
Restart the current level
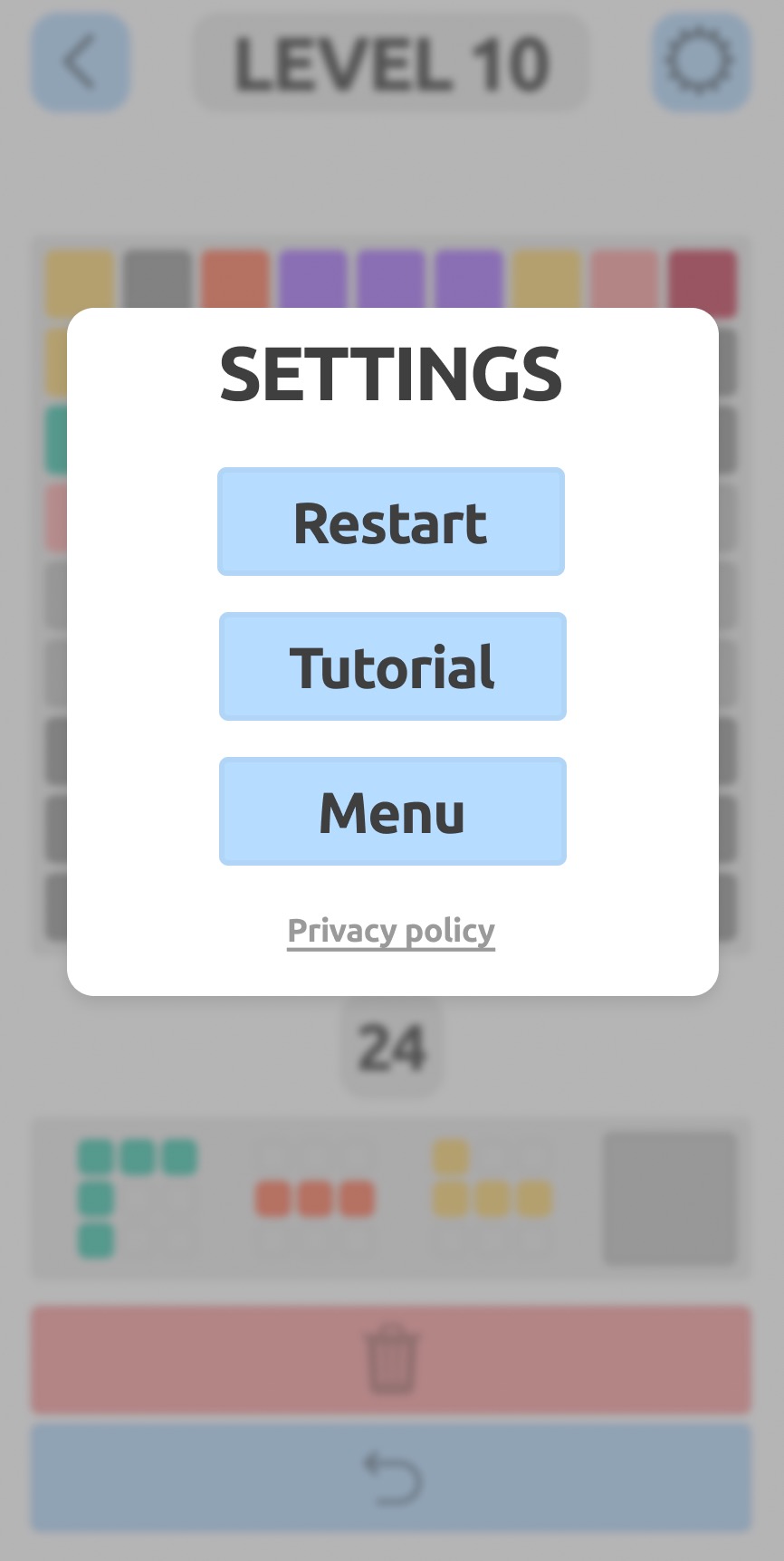(391, 522)
